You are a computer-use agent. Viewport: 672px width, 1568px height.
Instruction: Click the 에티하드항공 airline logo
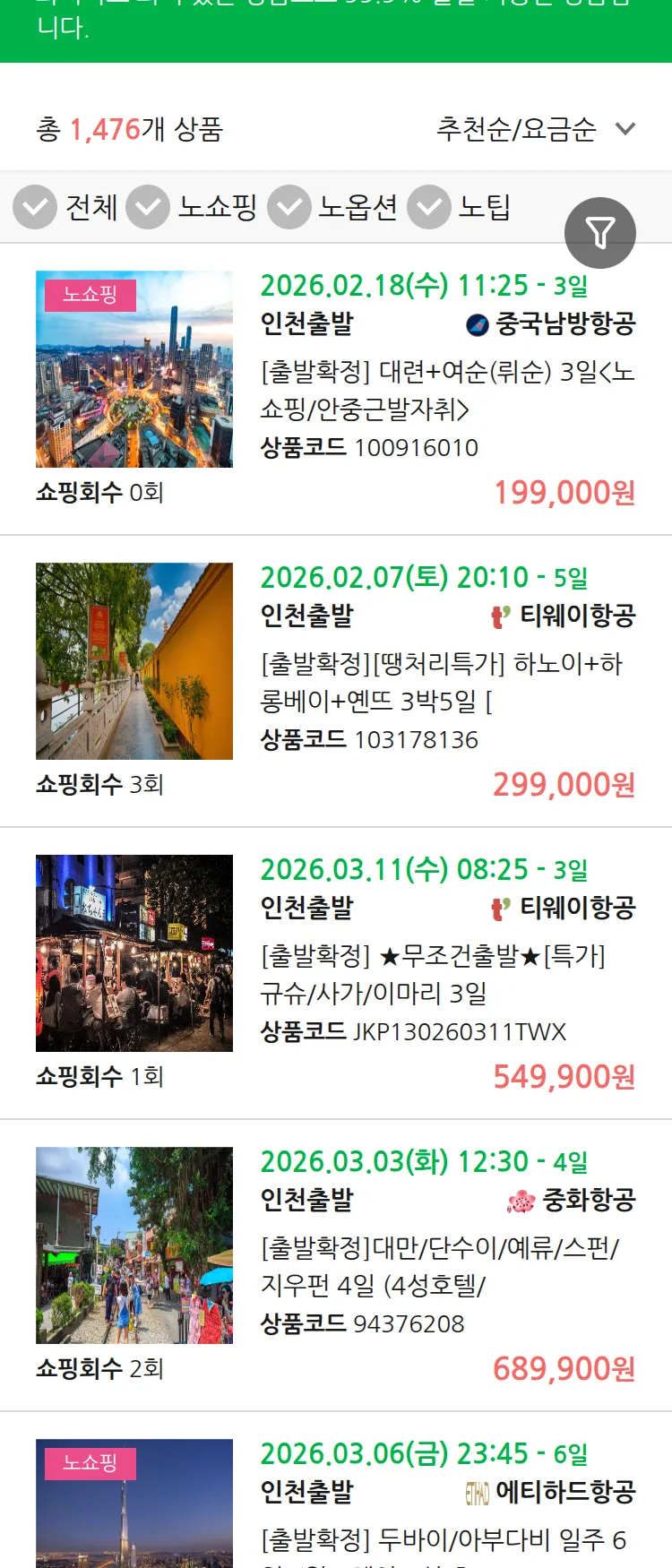pyautogui.click(x=479, y=1493)
